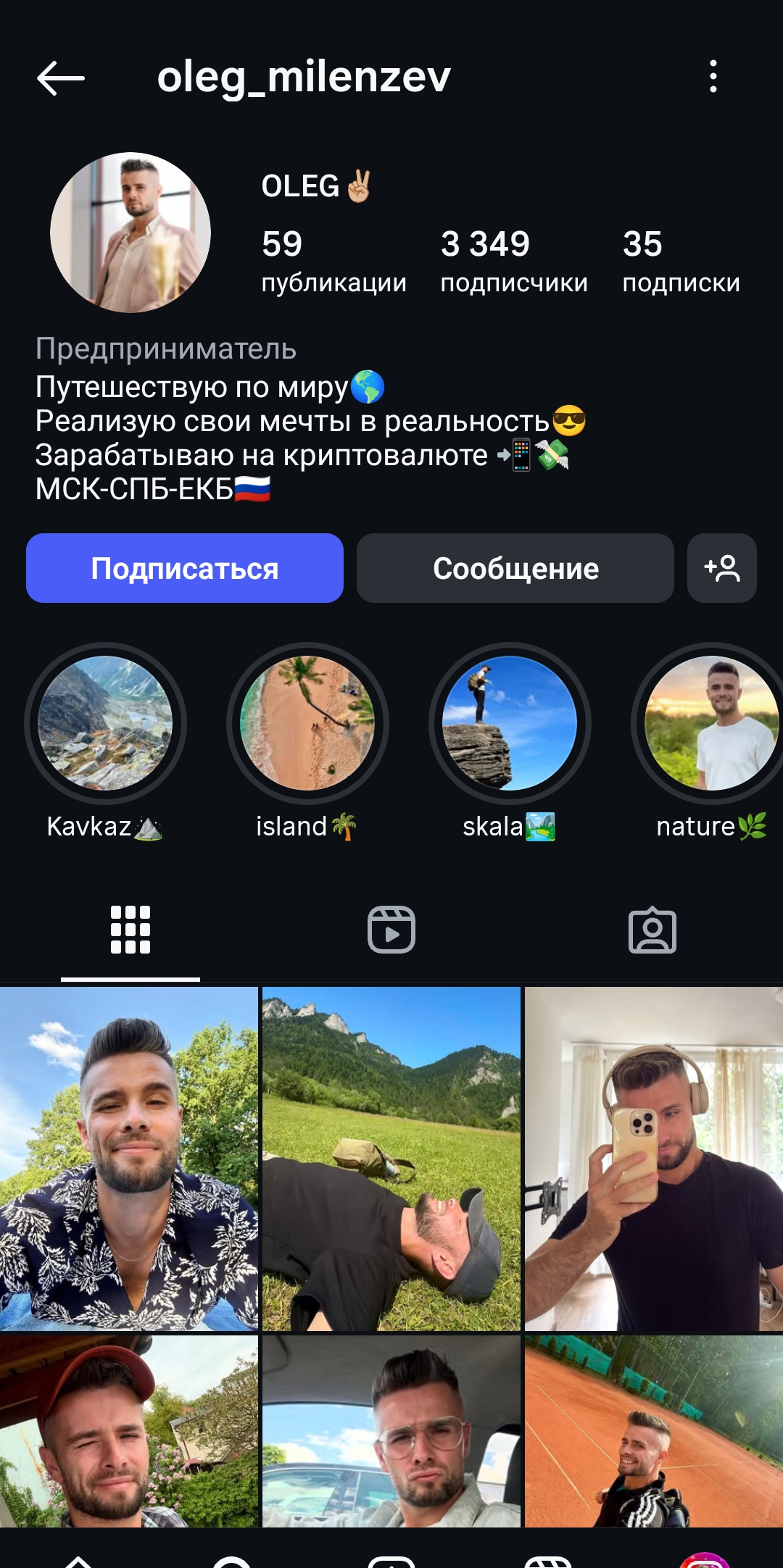
Task: Open search from the bottom navigation
Action: point(235,1558)
